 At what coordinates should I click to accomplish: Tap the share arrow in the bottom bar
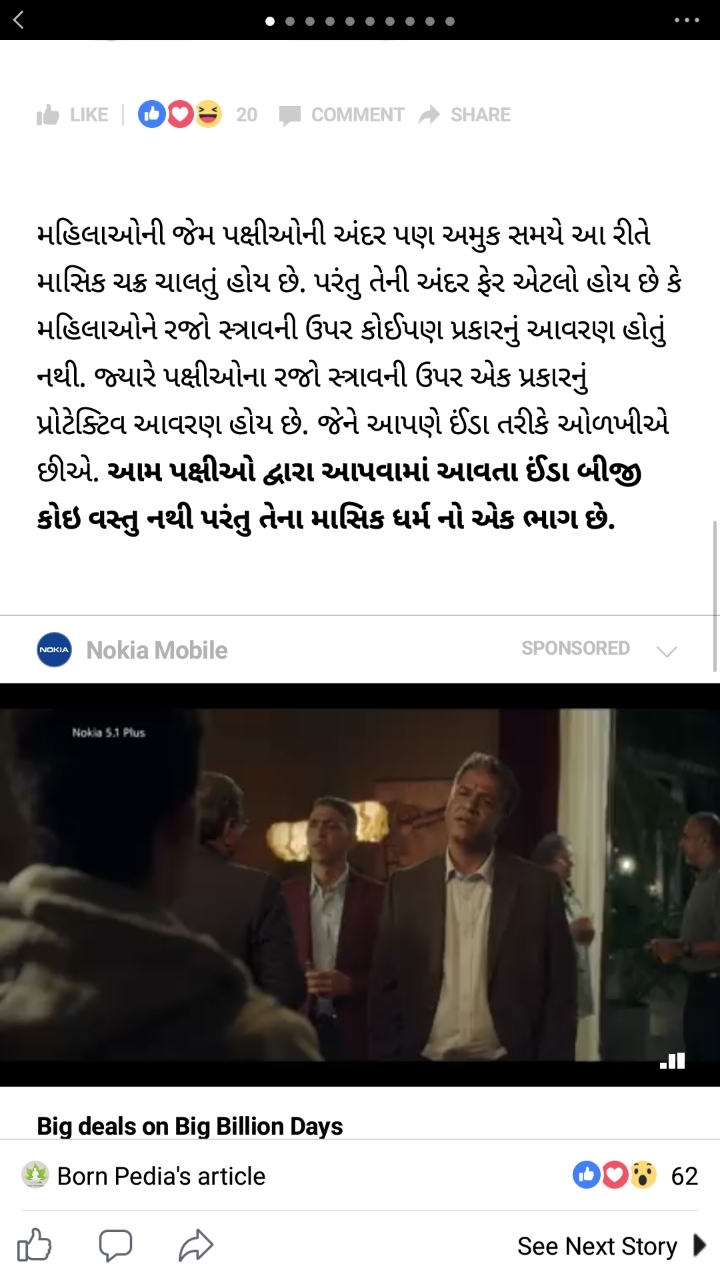(x=196, y=1246)
